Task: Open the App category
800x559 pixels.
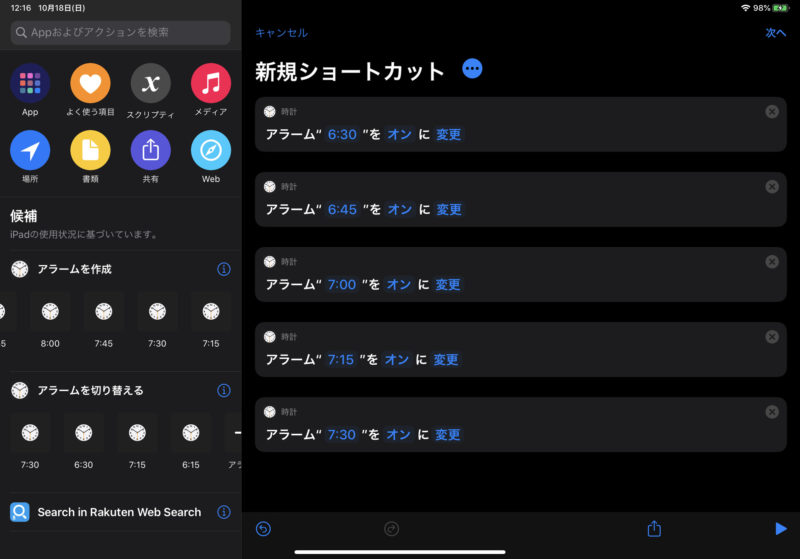Action: click(x=30, y=83)
